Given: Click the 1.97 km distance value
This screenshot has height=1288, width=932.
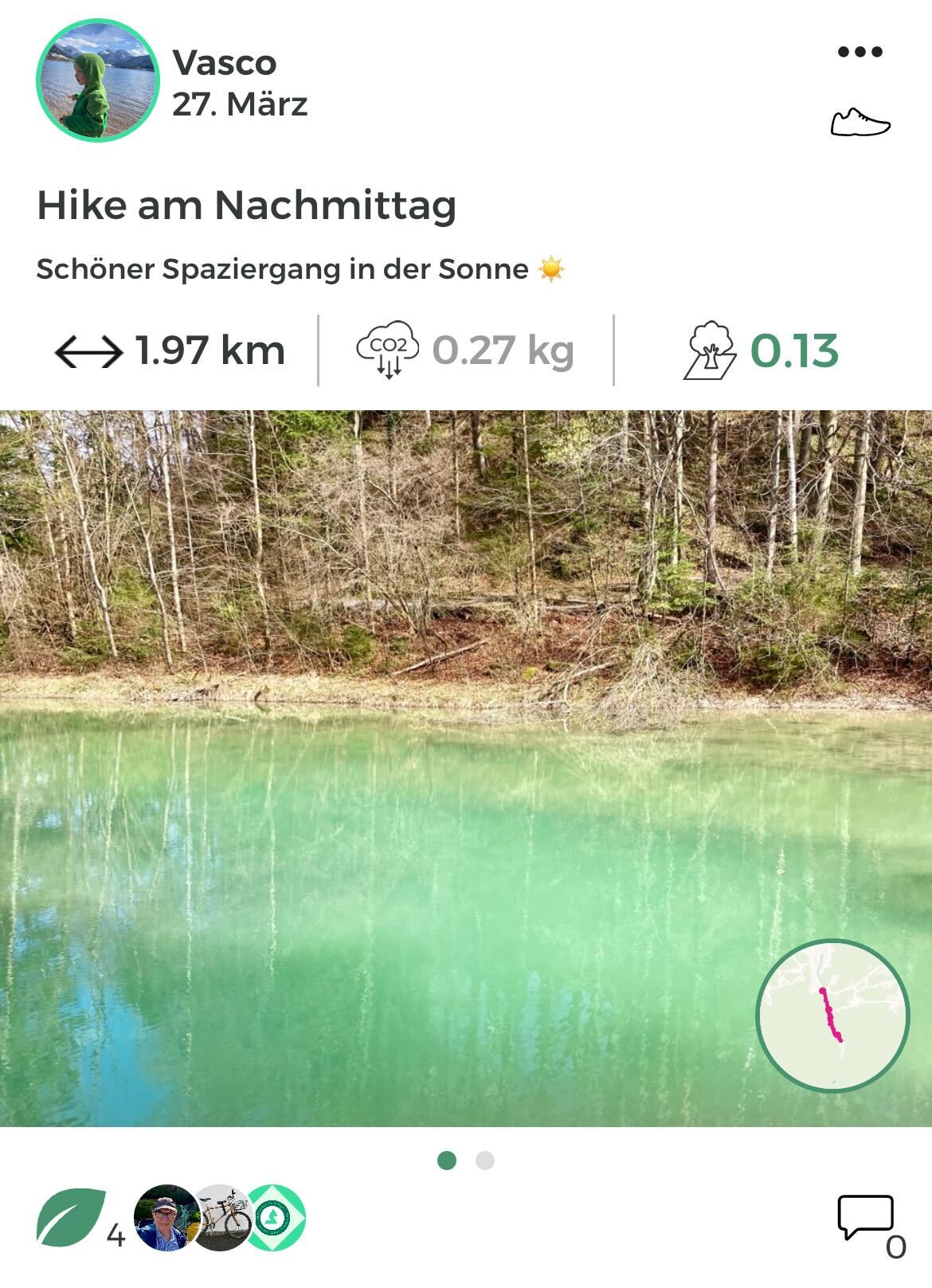Looking at the screenshot, I should pos(209,350).
